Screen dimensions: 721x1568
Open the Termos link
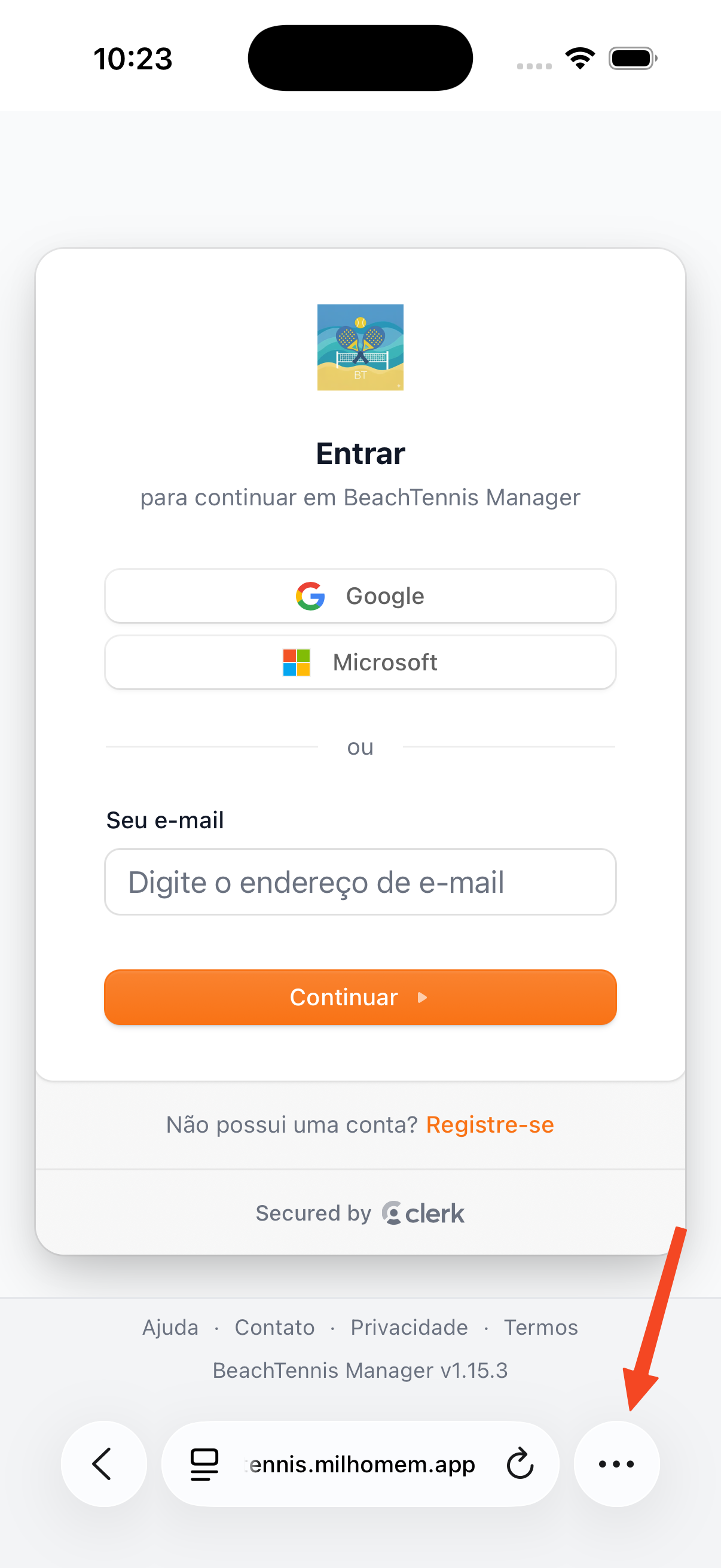[x=540, y=1327]
